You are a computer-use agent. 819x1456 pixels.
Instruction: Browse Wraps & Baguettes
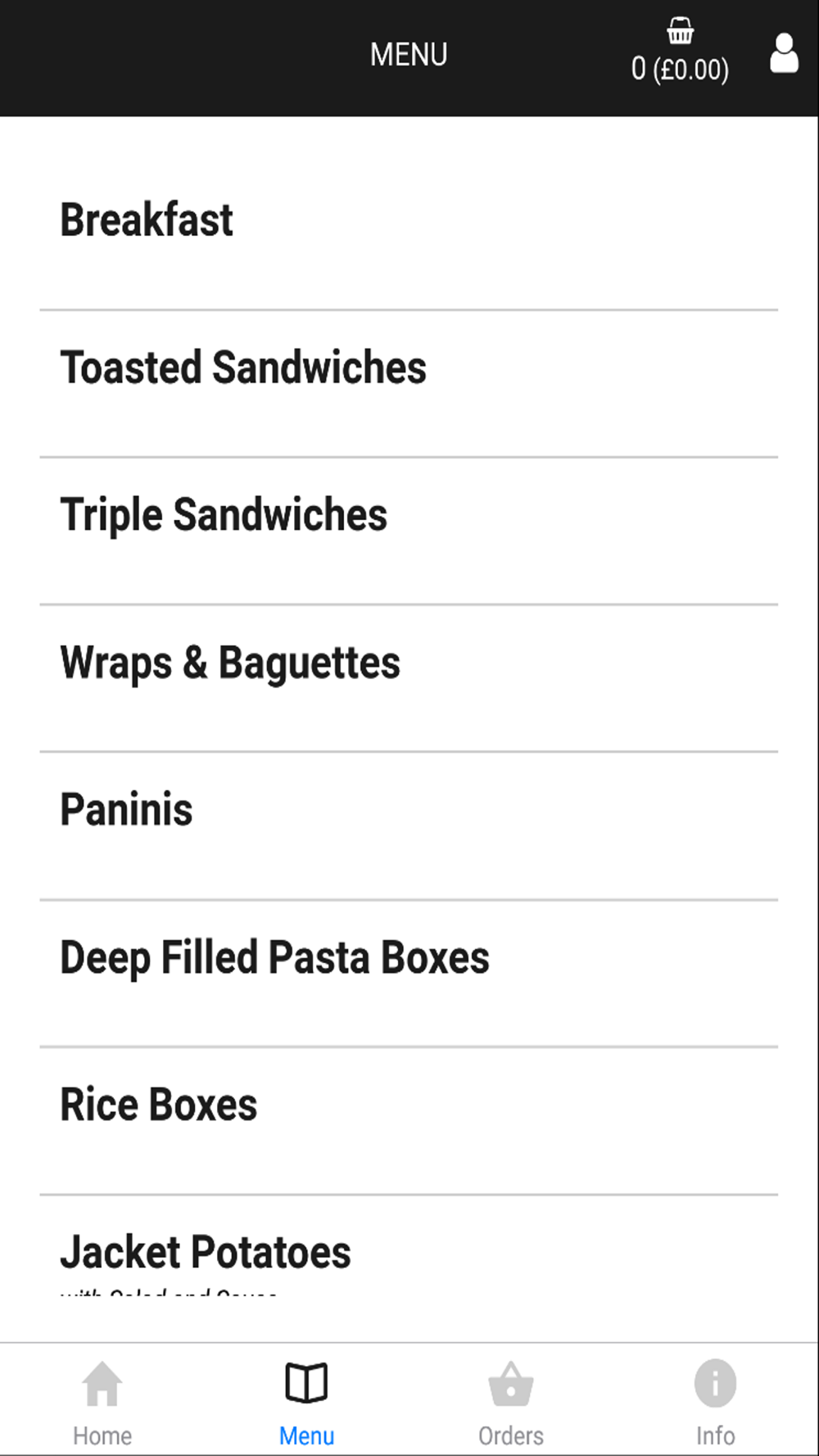pos(230,662)
